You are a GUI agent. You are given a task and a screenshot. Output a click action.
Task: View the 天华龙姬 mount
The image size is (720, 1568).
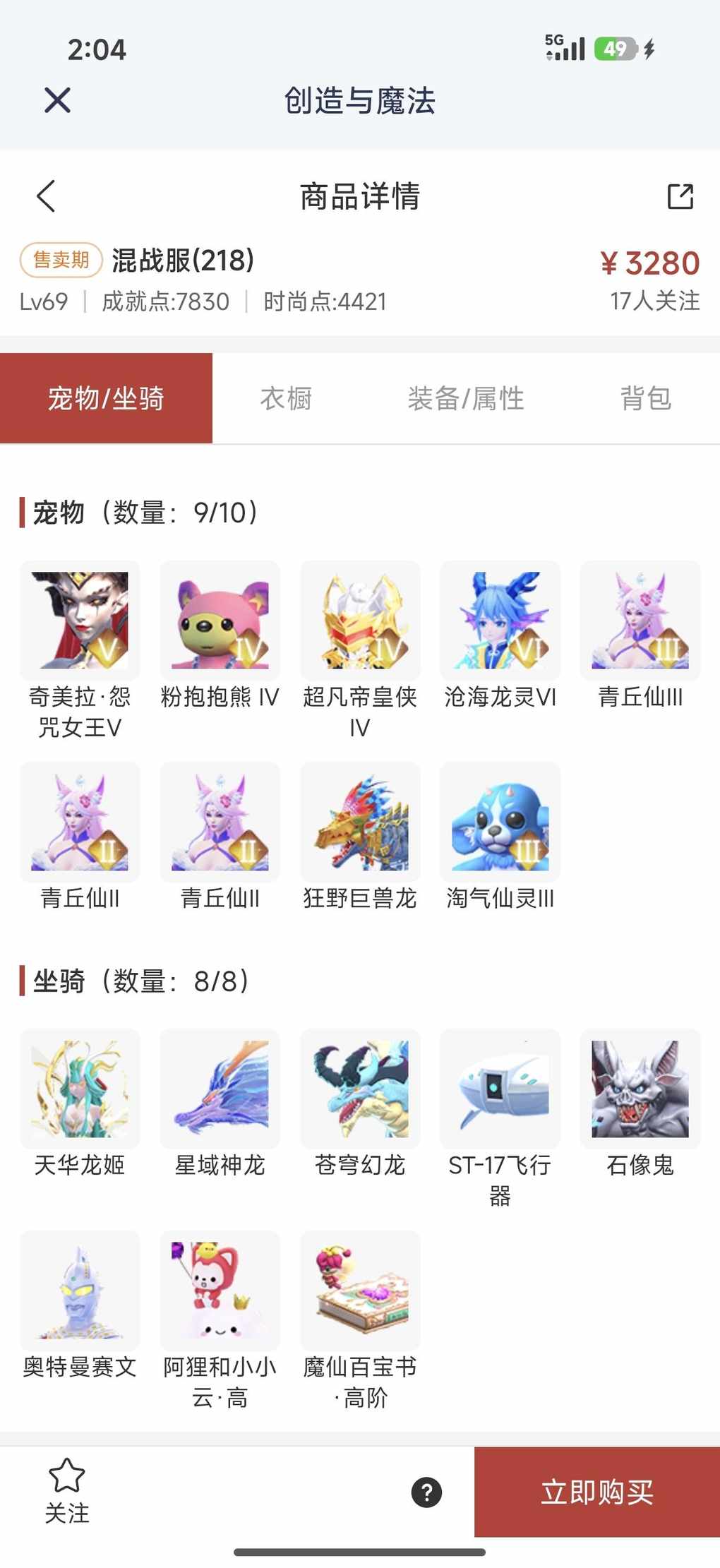pyautogui.click(x=80, y=1089)
